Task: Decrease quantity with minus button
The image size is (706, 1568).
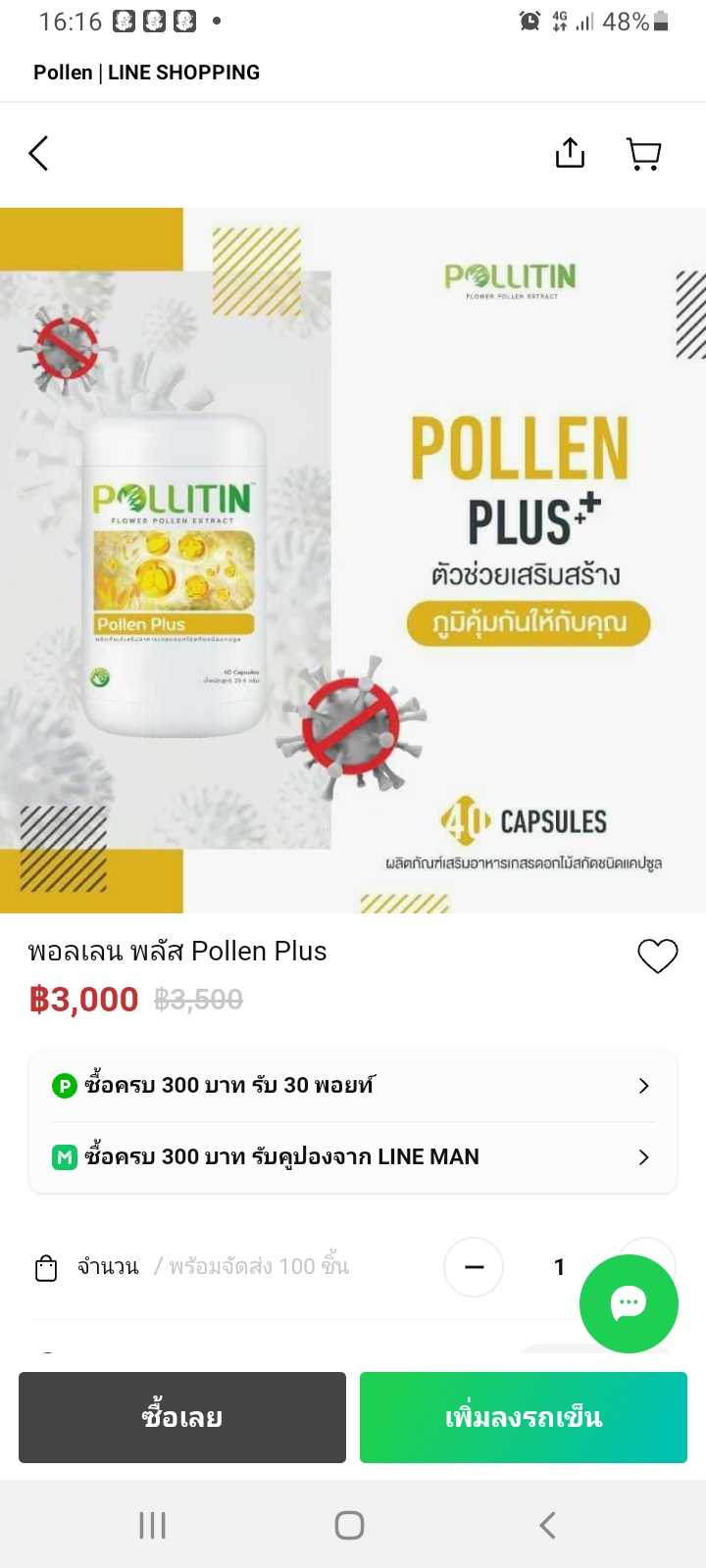Action: tap(474, 1267)
